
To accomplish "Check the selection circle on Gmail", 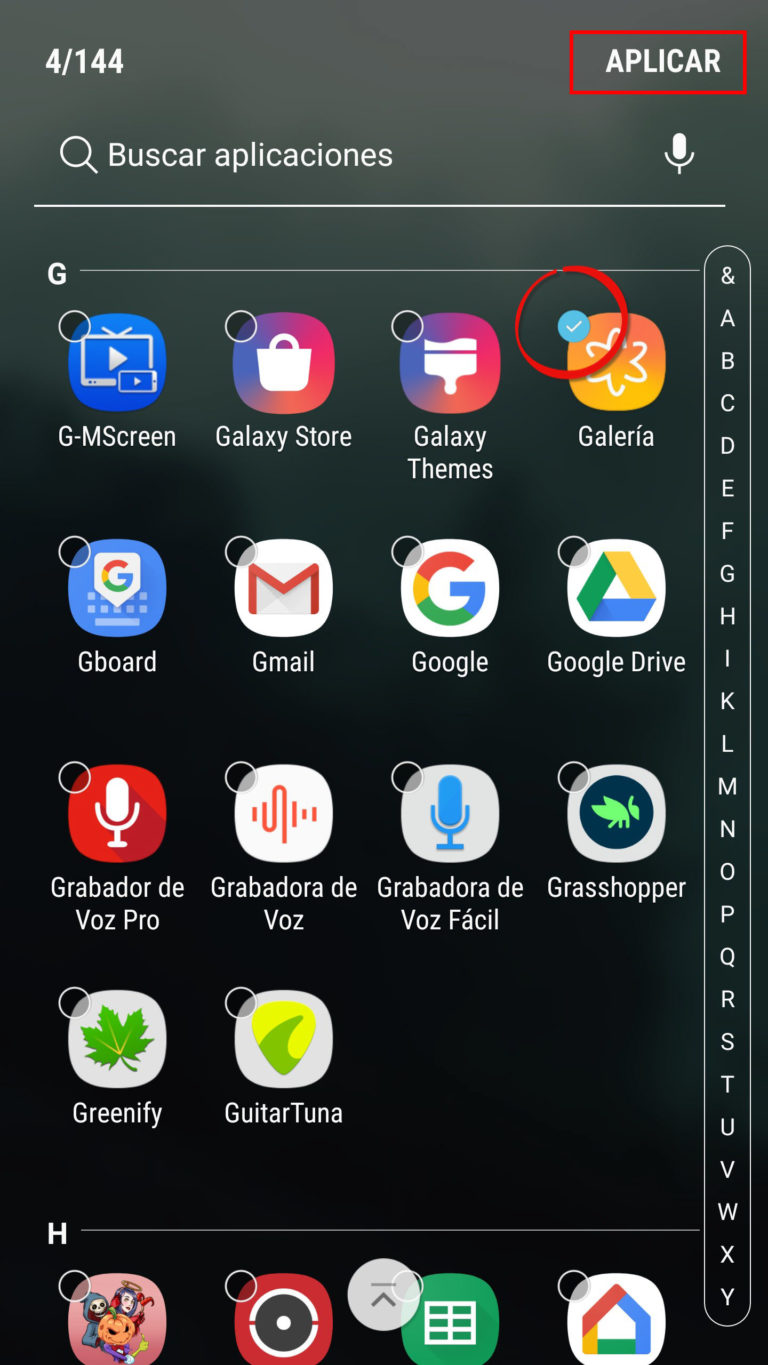I will click(240, 550).
